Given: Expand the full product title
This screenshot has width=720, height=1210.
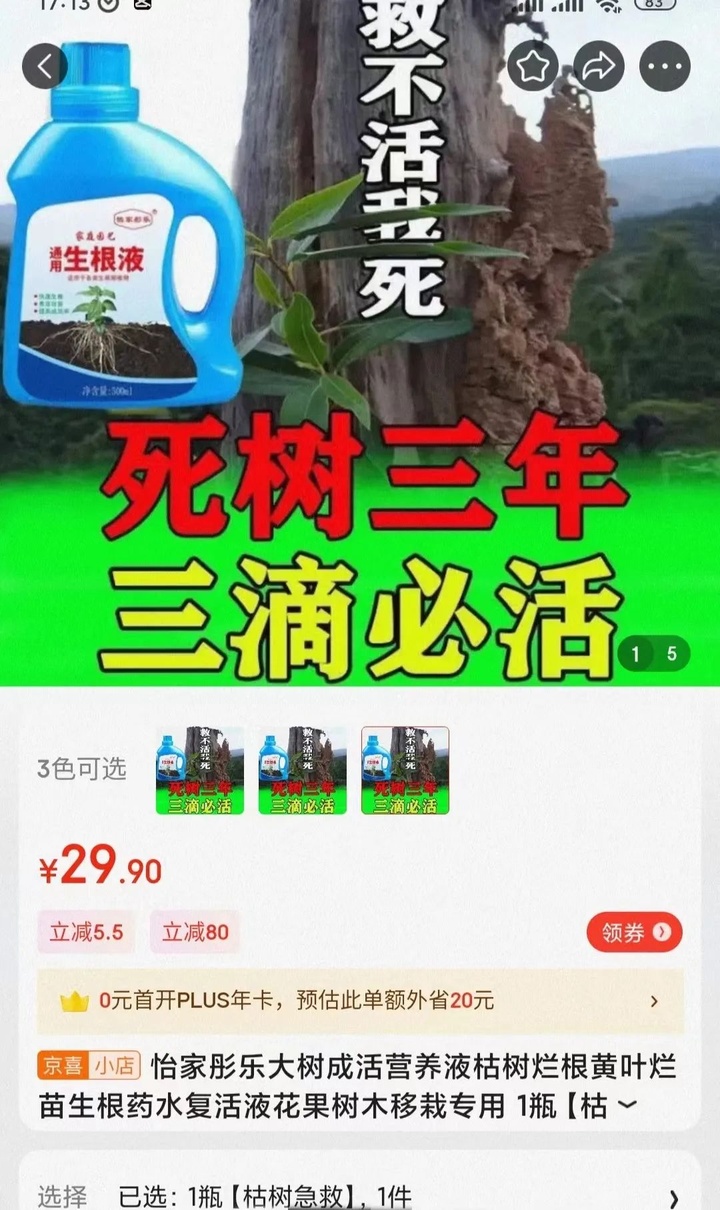Looking at the screenshot, I should [x=627, y=1106].
